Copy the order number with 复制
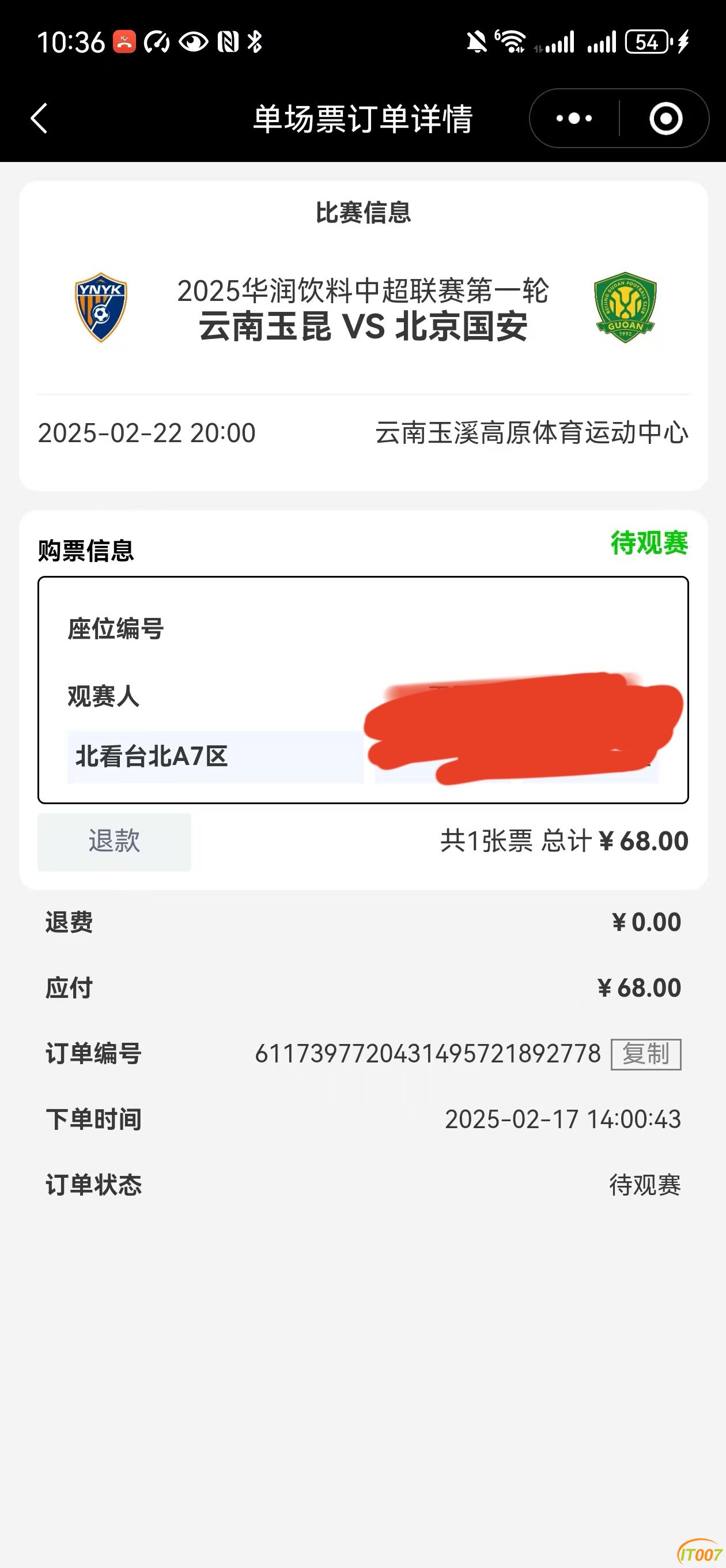Viewport: 726px width, 1568px height. click(646, 1054)
